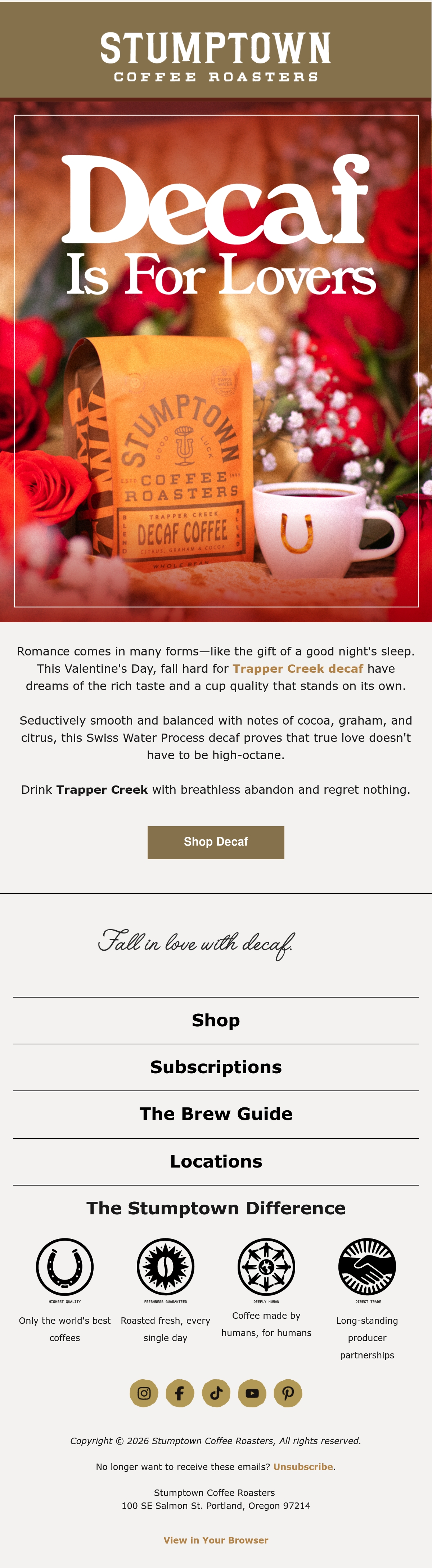Open the YouTube channel
The image size is (432, 1568).
point(252,1393)
